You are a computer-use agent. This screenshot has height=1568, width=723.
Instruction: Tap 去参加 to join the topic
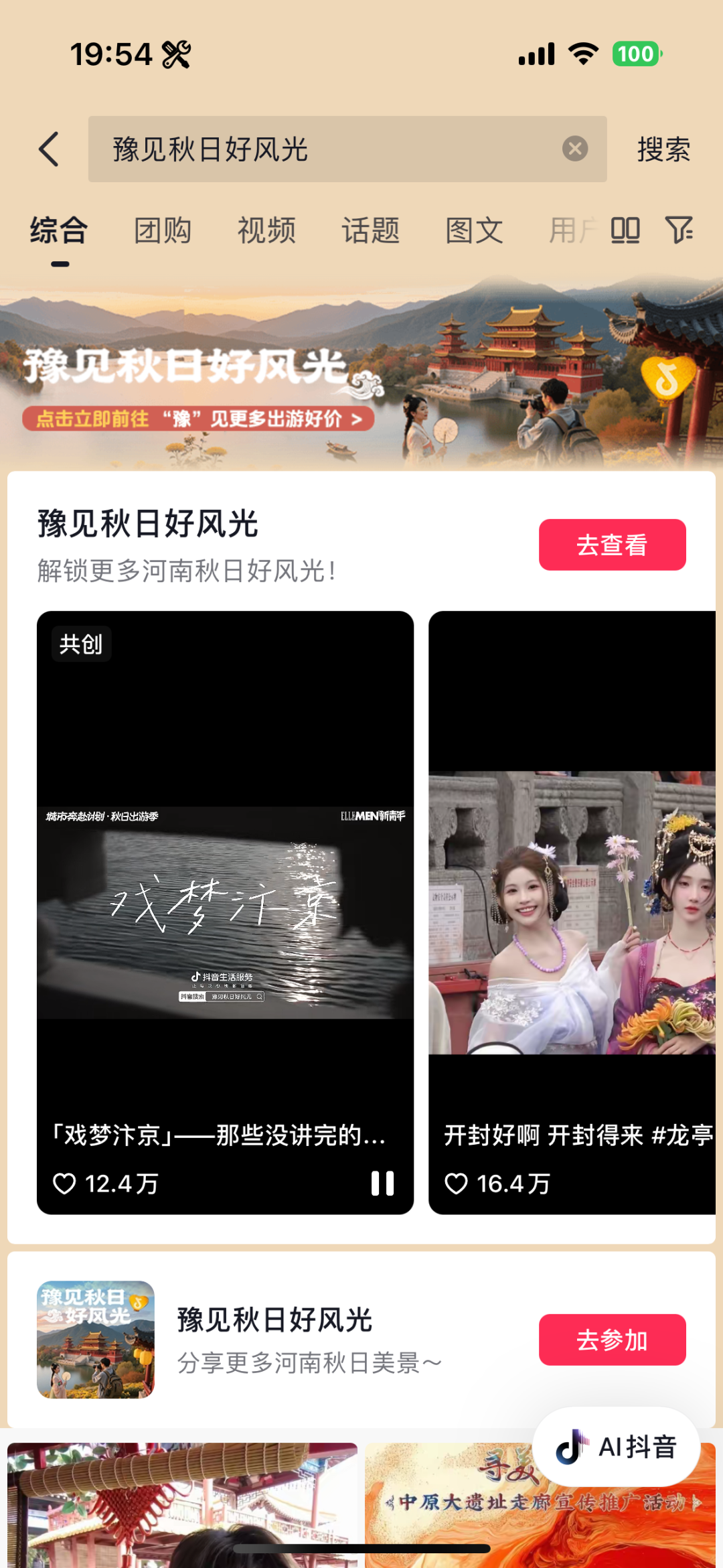613,1340
